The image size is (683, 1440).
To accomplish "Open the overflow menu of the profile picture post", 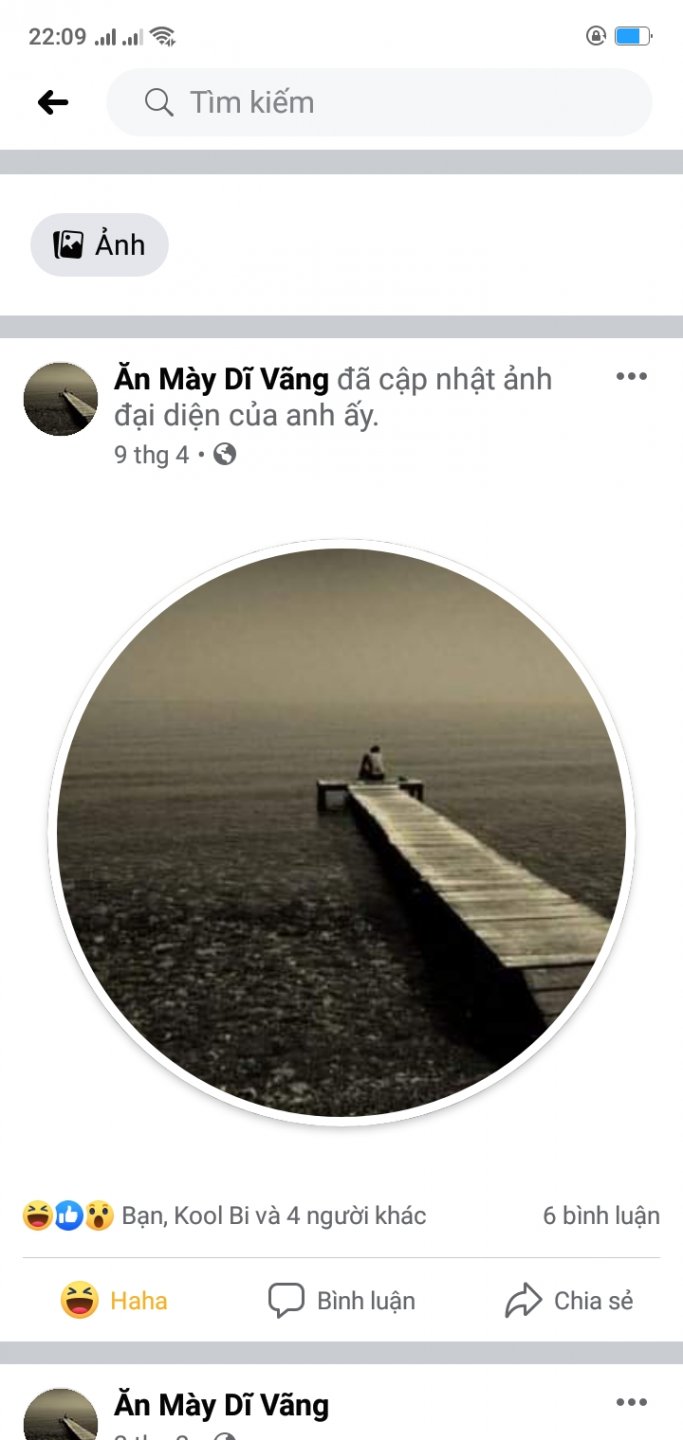I will (x=631, y=377).
